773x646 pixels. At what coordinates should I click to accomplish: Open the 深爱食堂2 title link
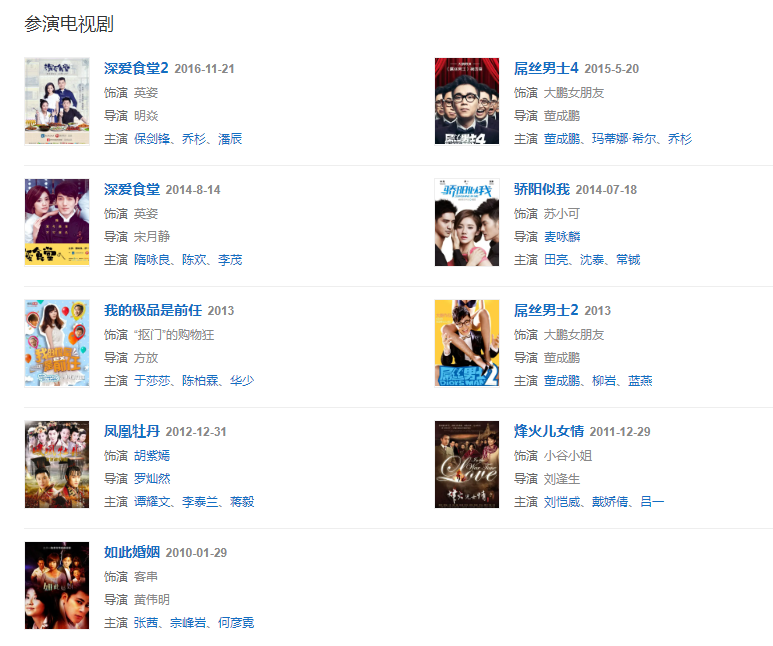(136, 68)
